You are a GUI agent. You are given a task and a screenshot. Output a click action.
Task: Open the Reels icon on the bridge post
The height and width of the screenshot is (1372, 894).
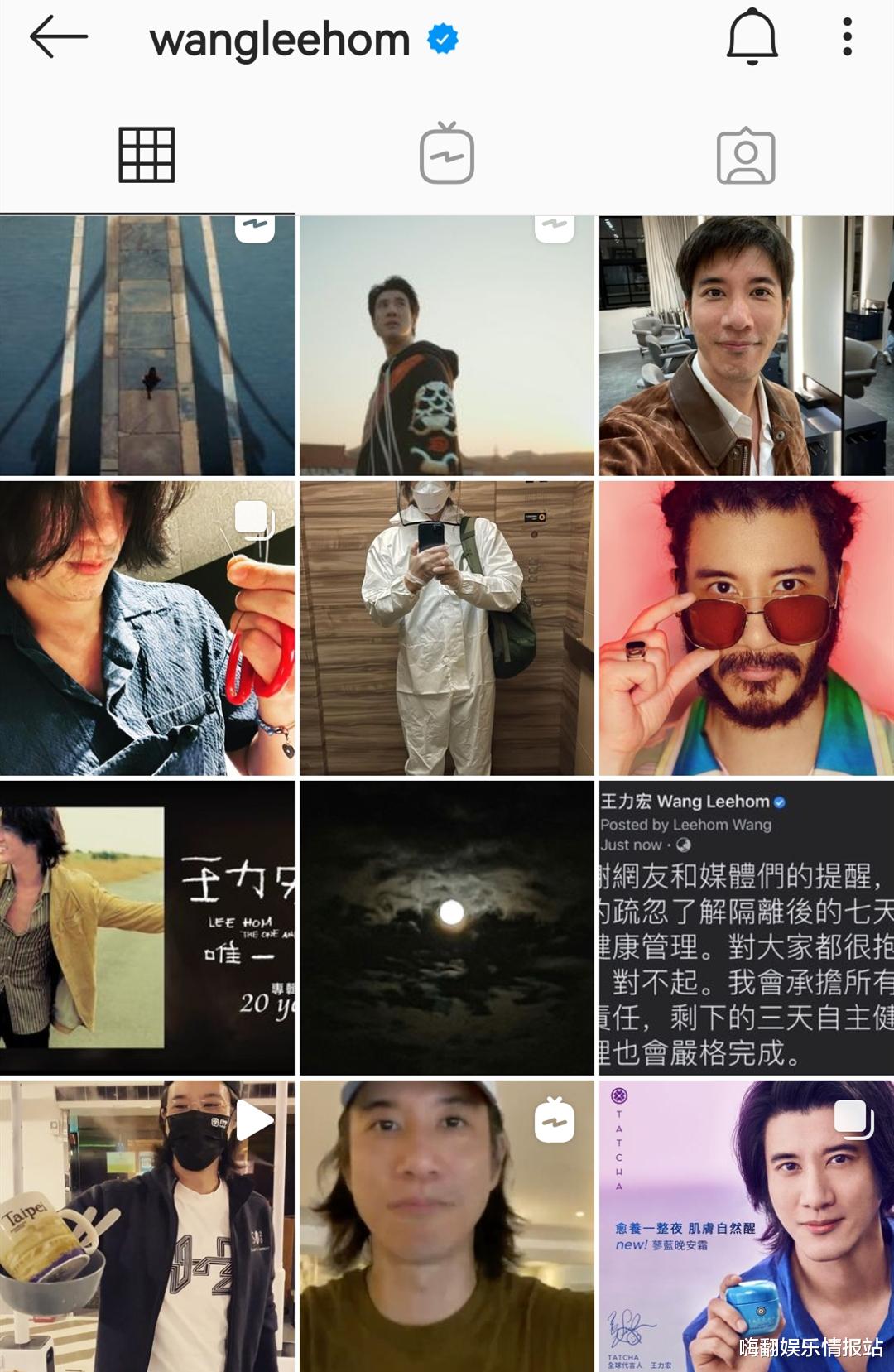pos(257,226)
